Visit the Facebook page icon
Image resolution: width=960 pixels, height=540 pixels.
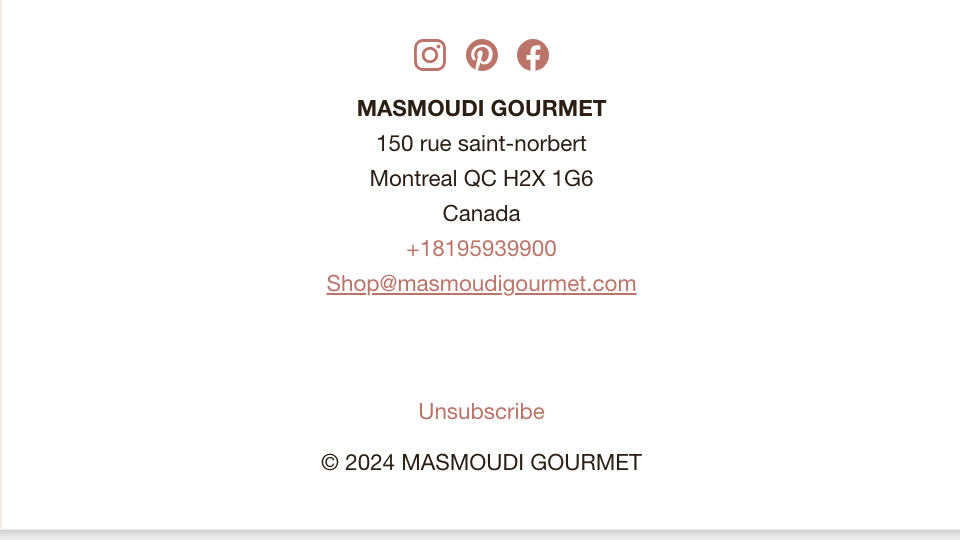[533, 55]
